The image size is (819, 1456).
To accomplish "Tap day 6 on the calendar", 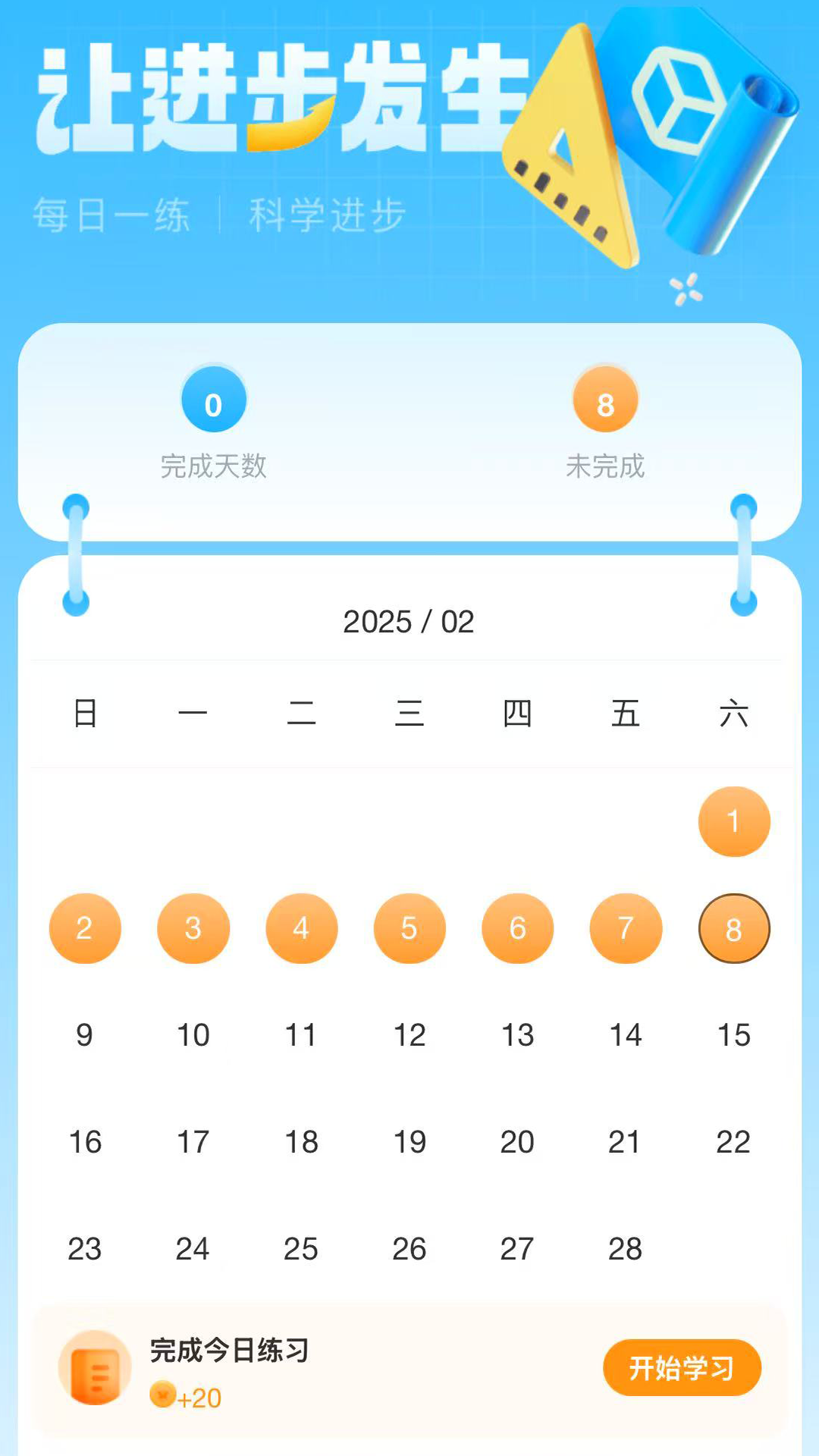I will (x=518, y=928).
